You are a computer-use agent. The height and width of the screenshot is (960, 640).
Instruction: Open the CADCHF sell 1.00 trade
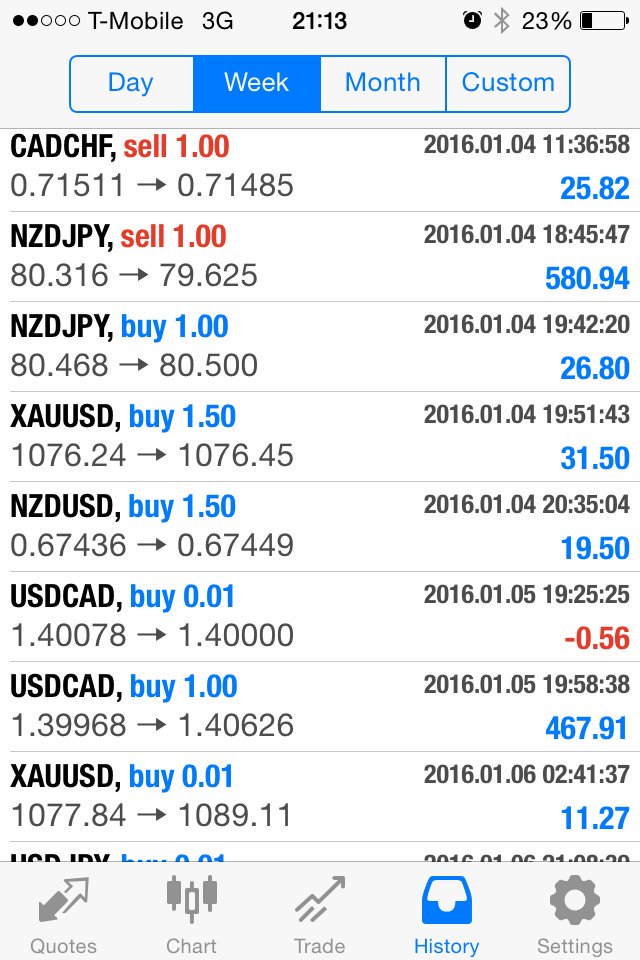320,167
